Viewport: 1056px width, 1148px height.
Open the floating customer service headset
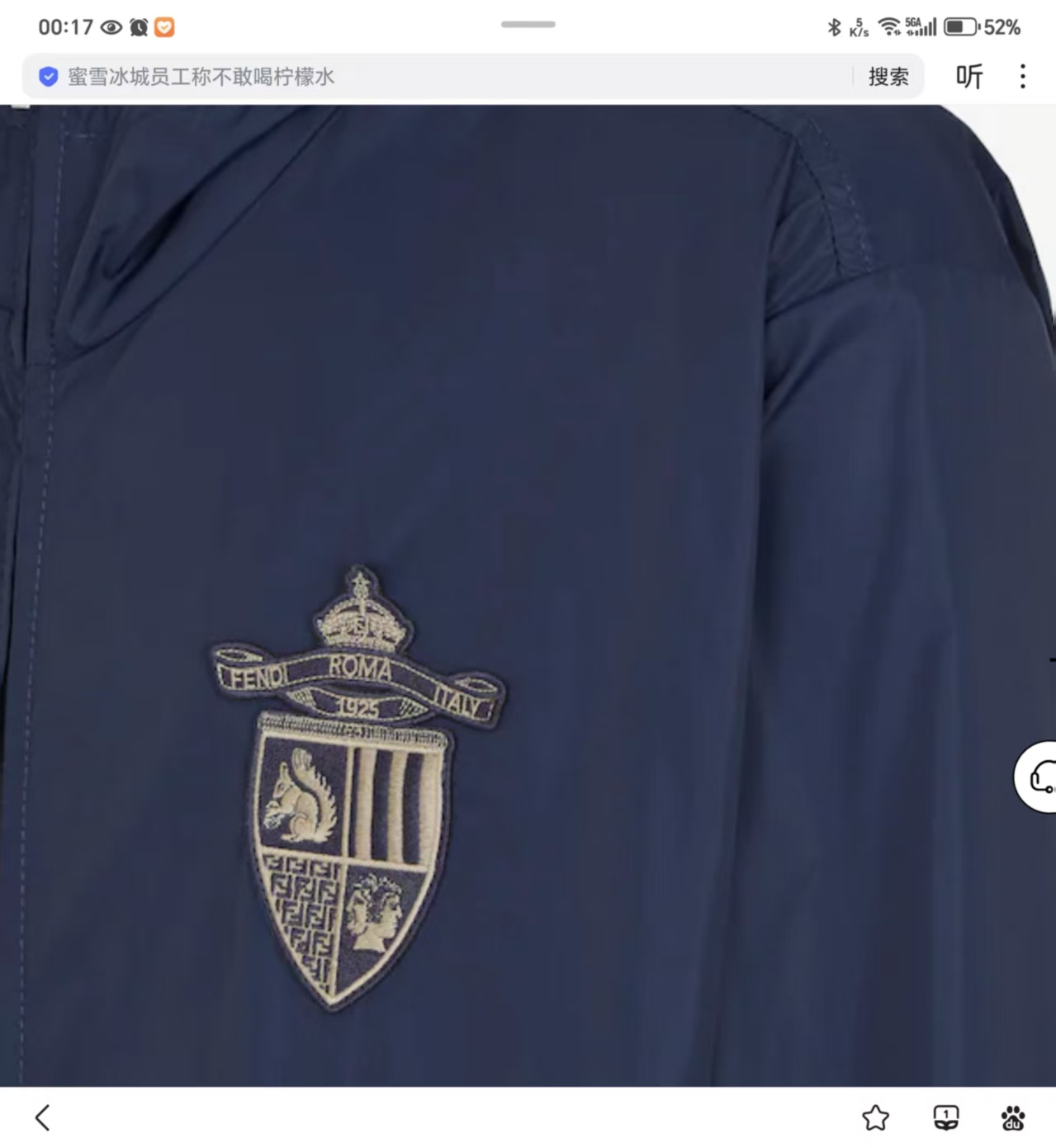1039,777
